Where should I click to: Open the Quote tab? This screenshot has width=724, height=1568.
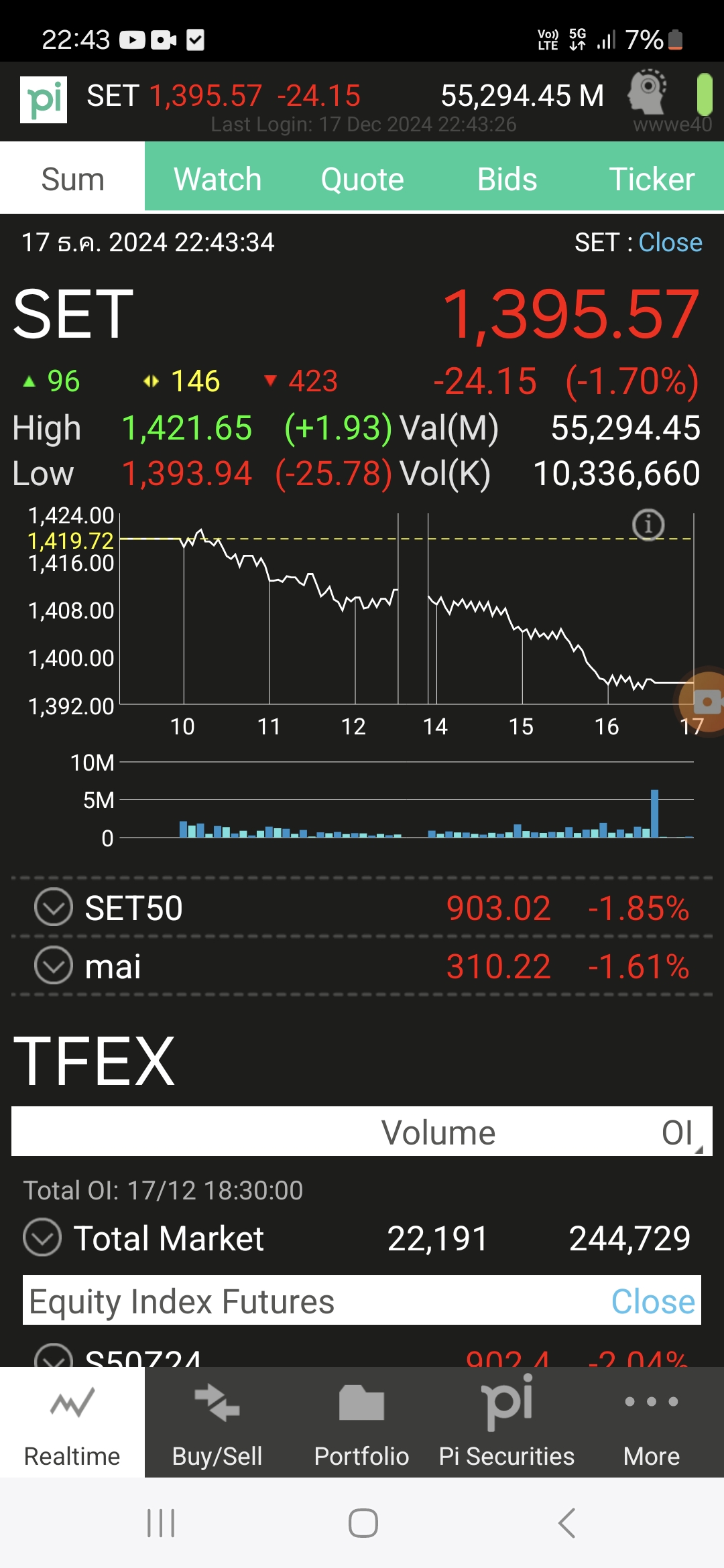pyautogui.click(x=362, y=179)
